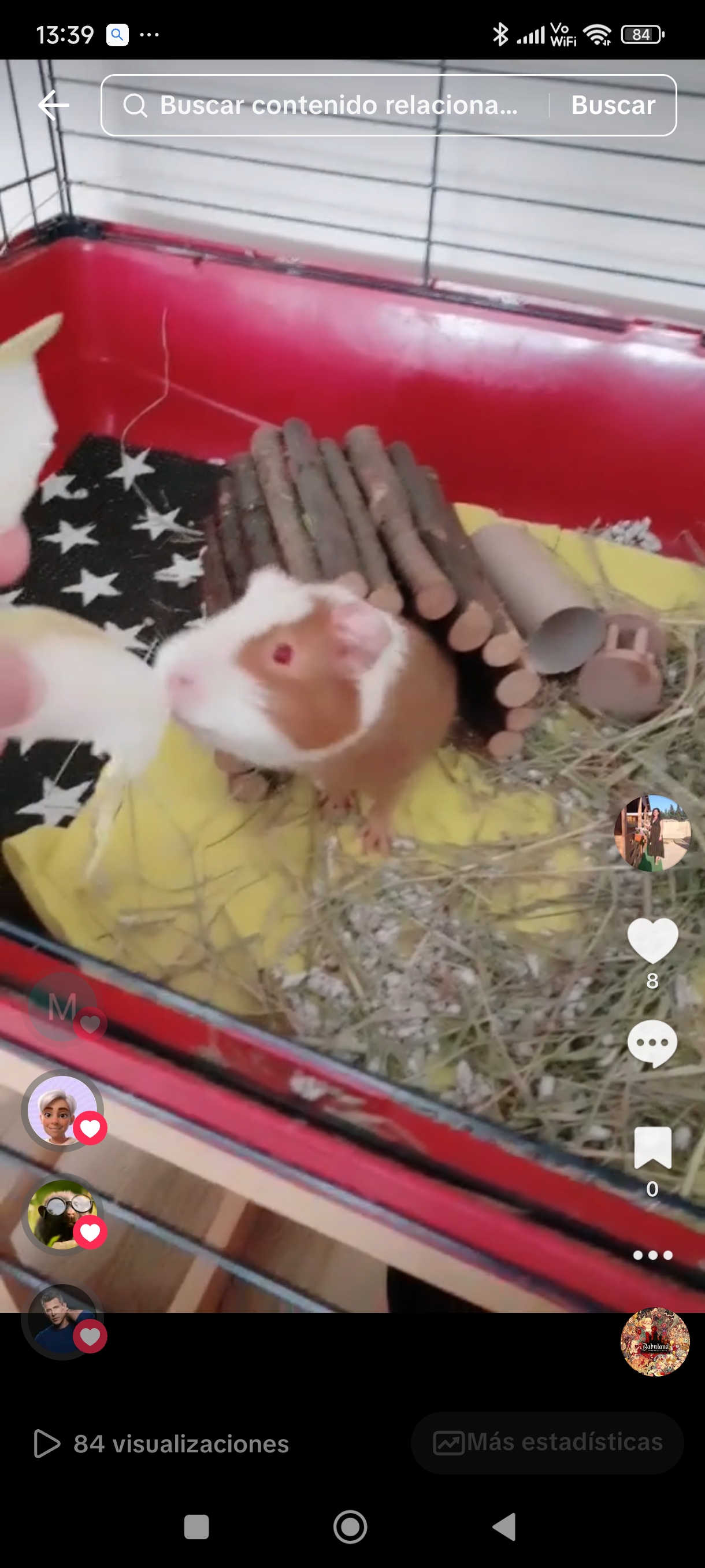The height and width of the screenshot is (1568, 705).
Task: View the liker with the glasses animal avatar
Action: 62,1214
